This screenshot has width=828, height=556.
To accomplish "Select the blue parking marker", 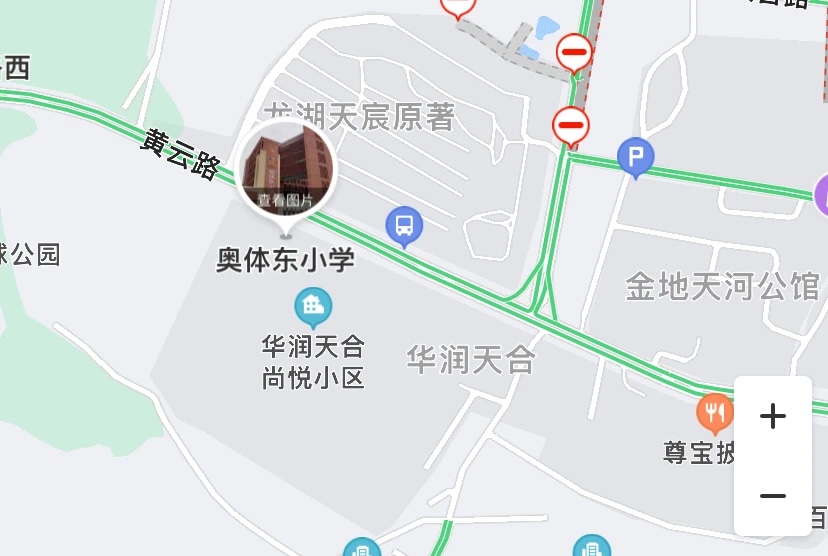I will coord(635,157).
